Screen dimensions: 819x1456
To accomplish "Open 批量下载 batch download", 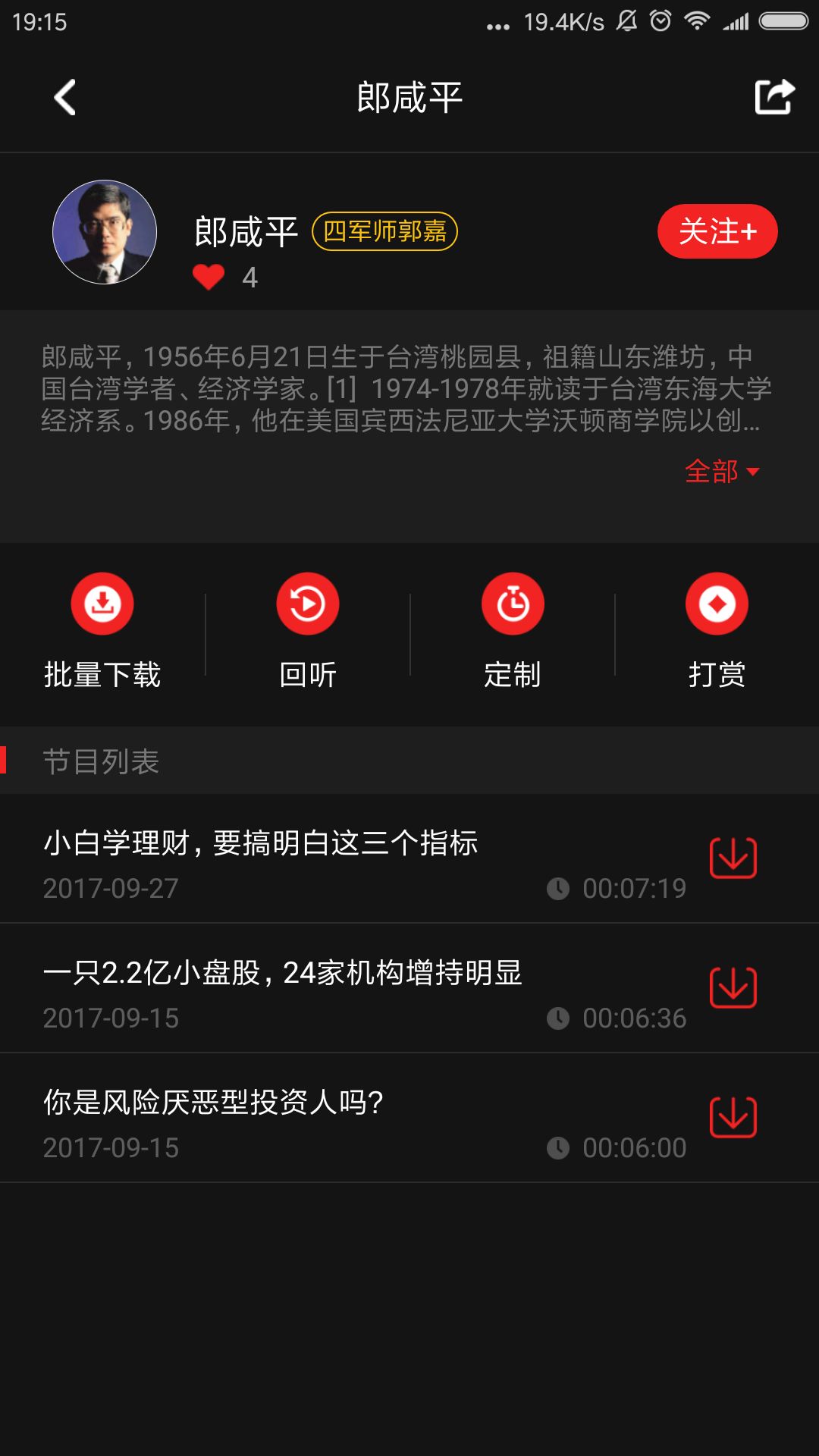I will [x=102, y=631].
